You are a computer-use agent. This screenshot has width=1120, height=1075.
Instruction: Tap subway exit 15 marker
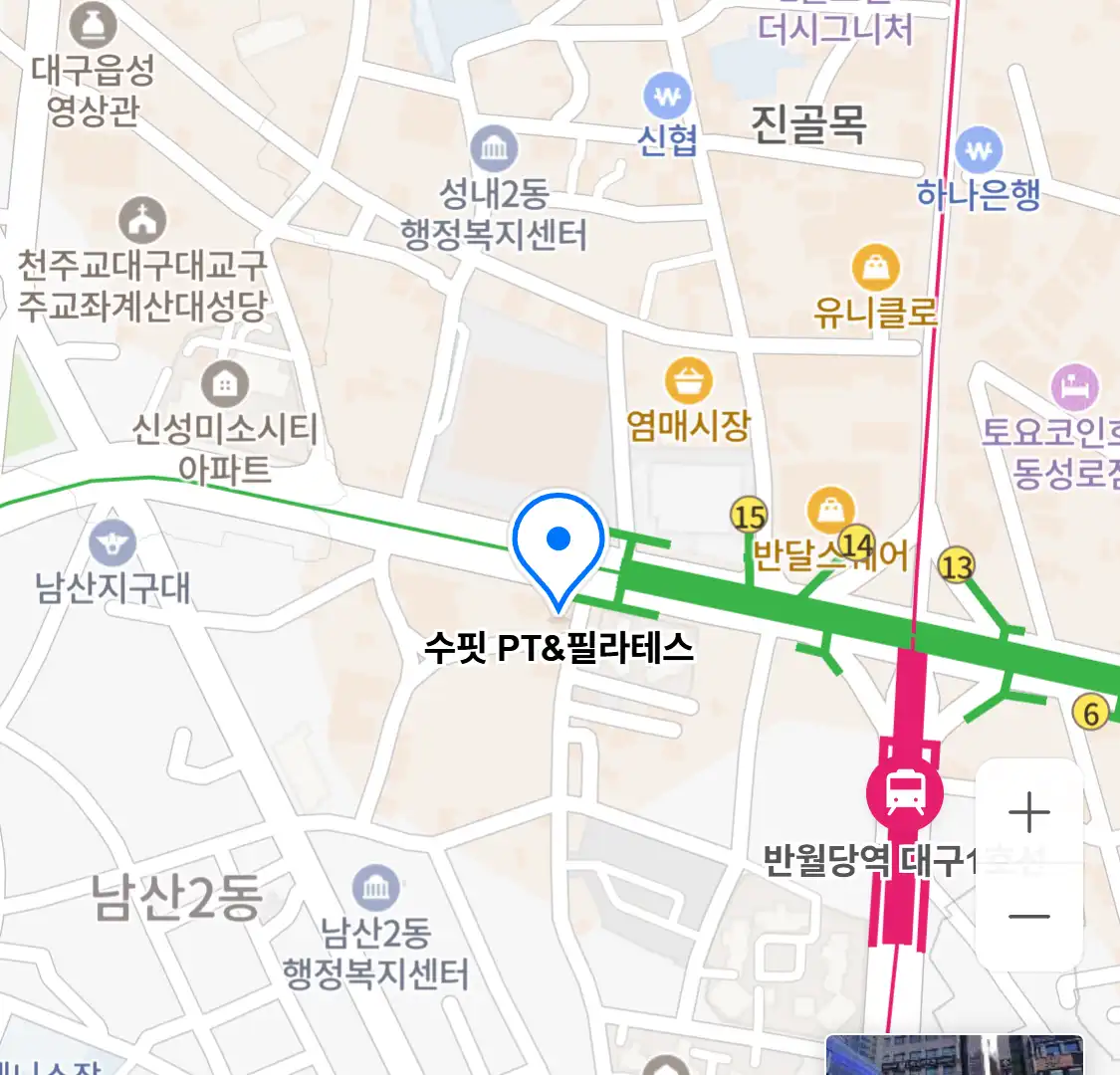(749, 517)
